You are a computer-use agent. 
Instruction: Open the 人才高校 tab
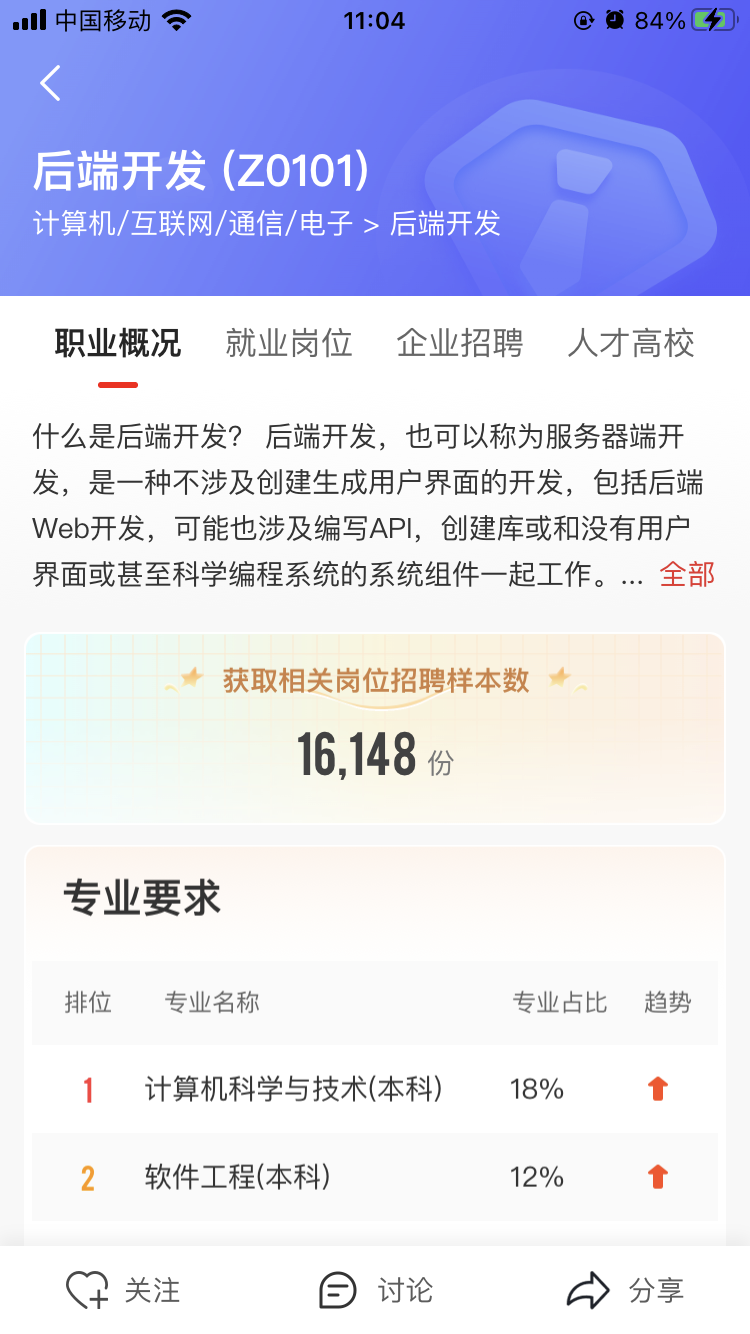coord(631,343)
